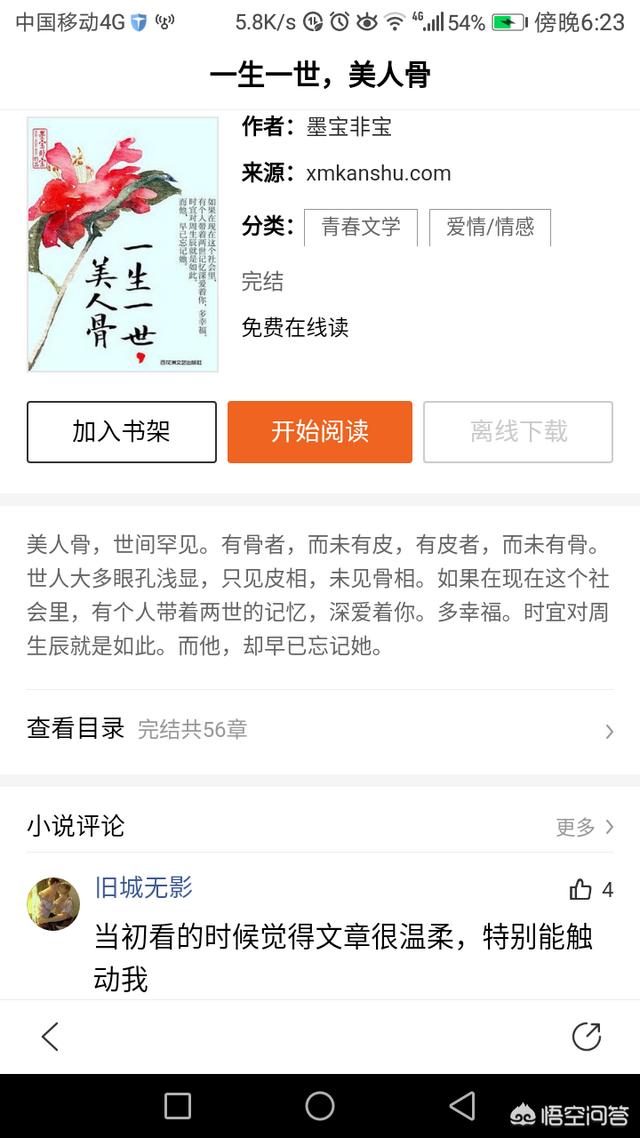
Task: Share this book via bottom right icon
Action: (586, 1036)
